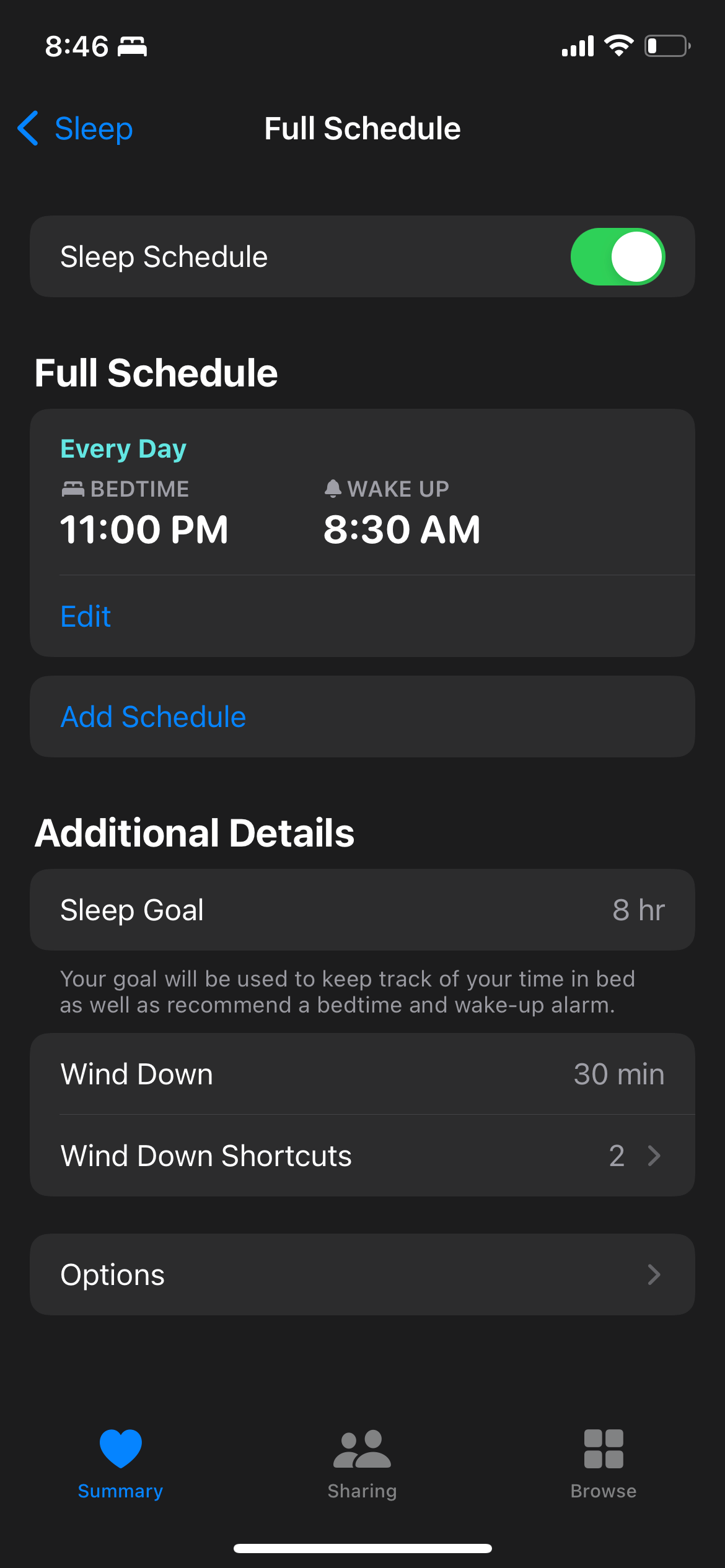725x1568 pixels.
Task: Tap the bed icon beside Bedtime
Action: [73, 488]
